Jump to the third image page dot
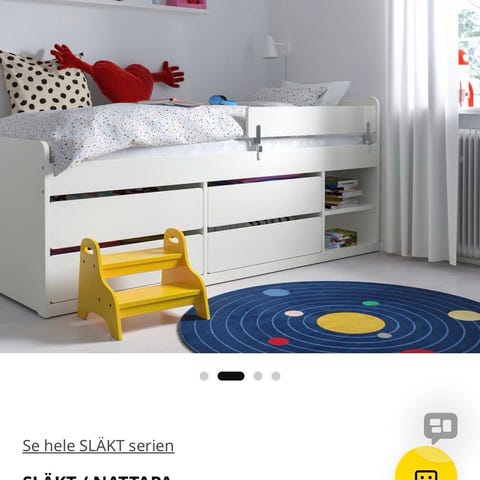This screenshot has width=480, height=480. (x=258, y=376)
